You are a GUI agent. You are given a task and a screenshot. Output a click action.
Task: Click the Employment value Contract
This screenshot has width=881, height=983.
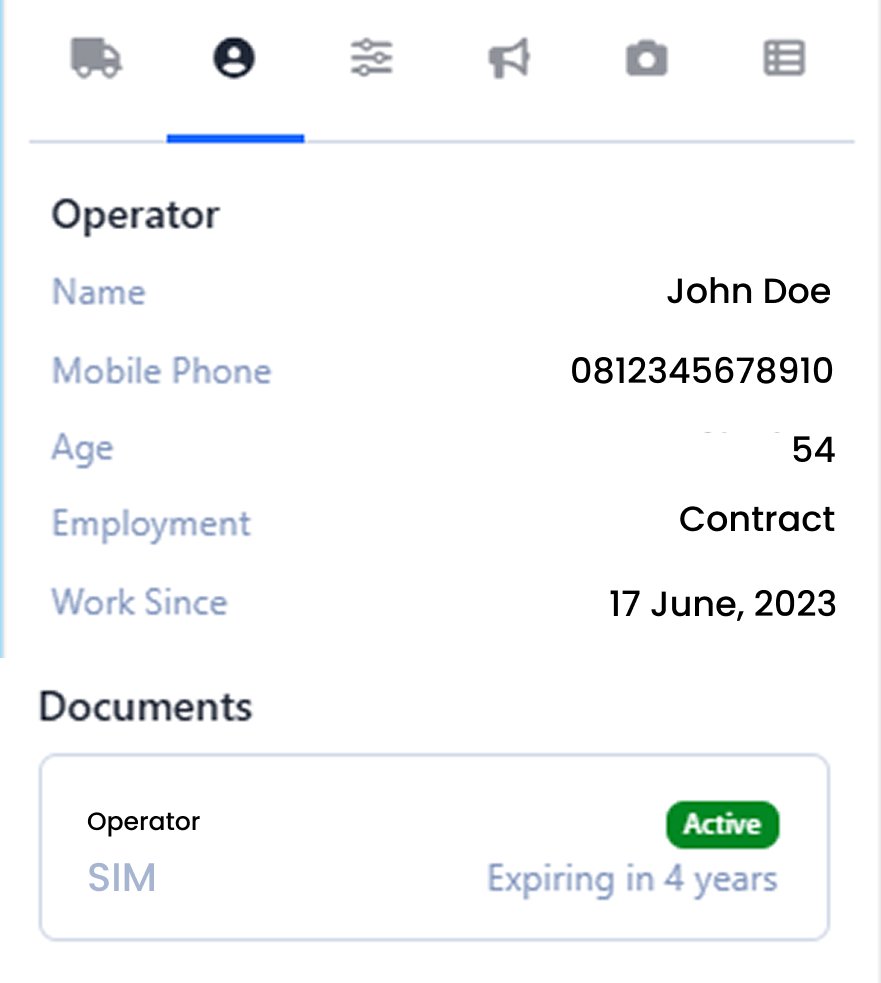(x=756, y=518)
